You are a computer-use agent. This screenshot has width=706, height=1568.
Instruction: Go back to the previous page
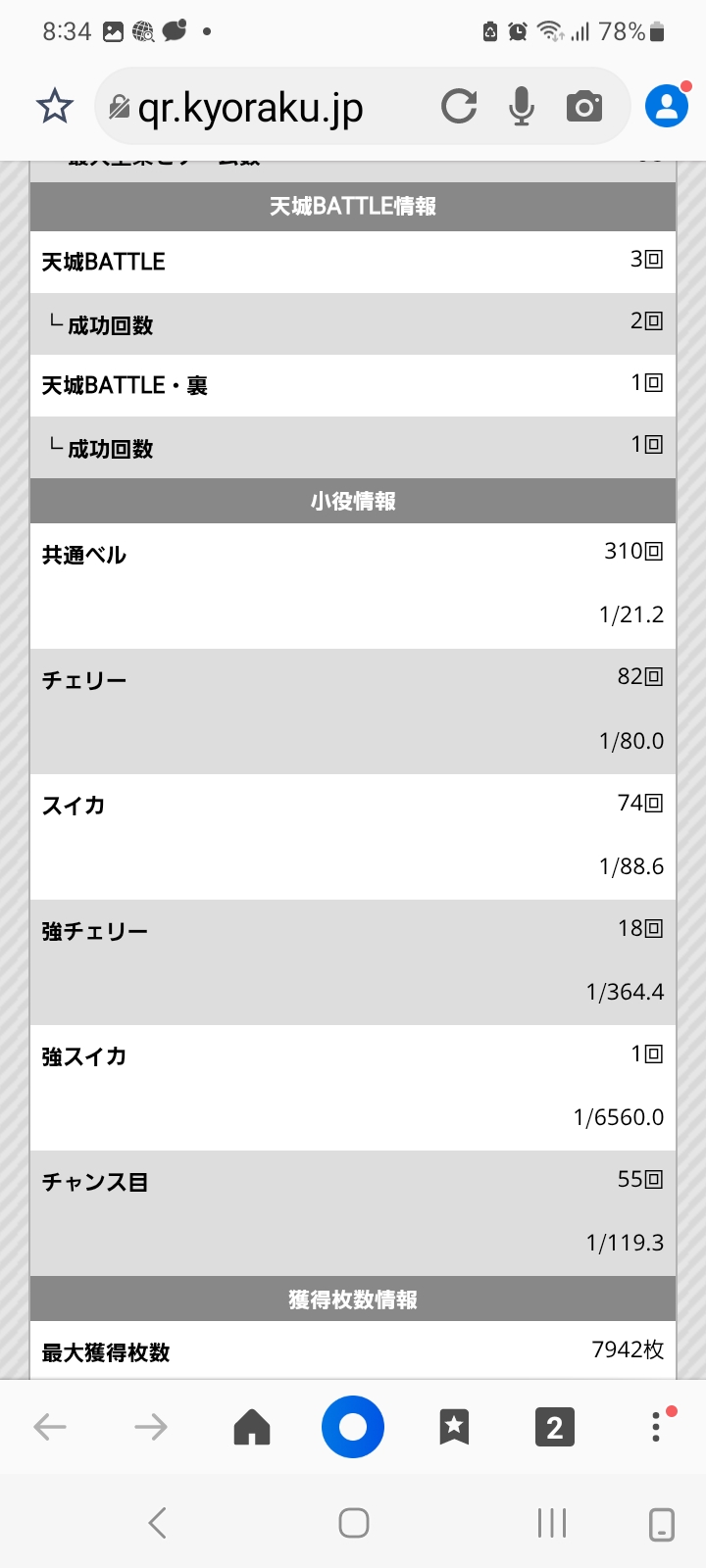click(x=50, y=1427)
